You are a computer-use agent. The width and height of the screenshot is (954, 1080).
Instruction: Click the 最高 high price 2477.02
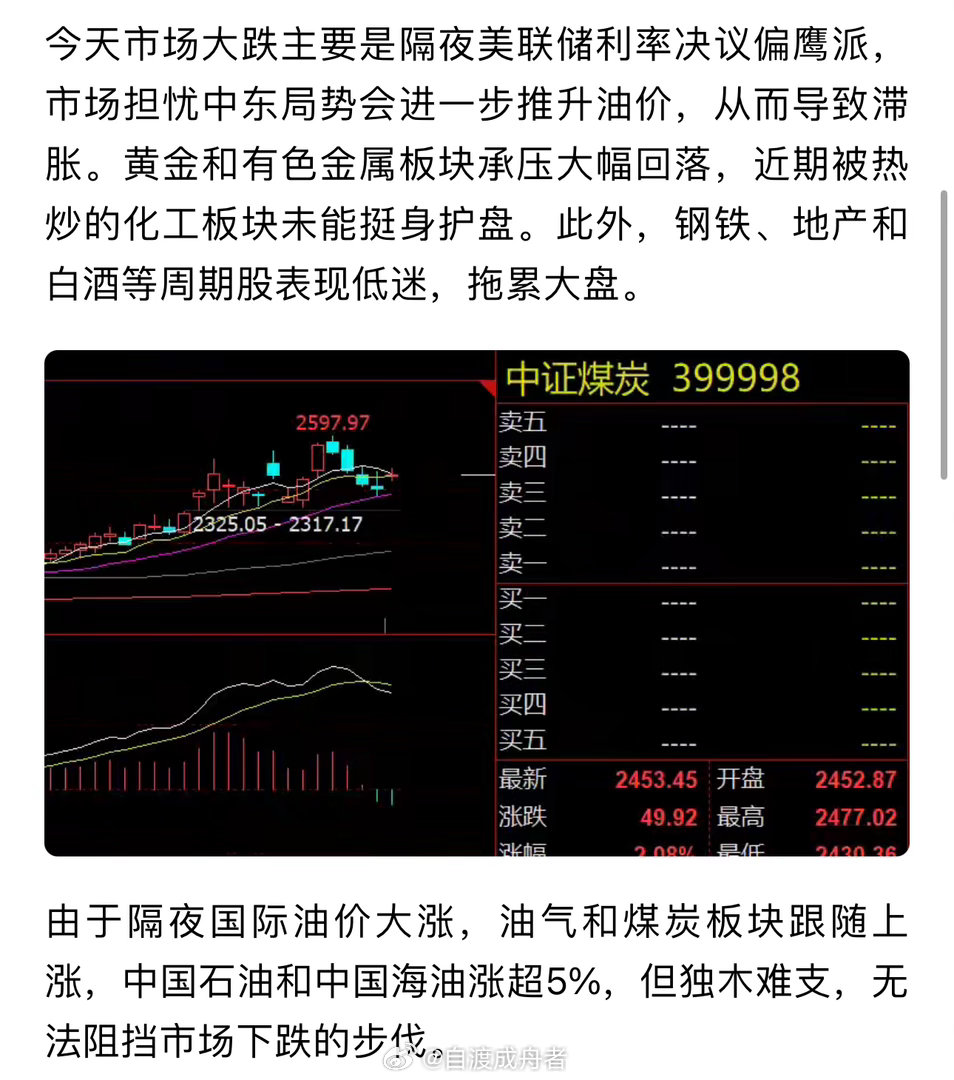pyautogui.click(x=855, y=817)
